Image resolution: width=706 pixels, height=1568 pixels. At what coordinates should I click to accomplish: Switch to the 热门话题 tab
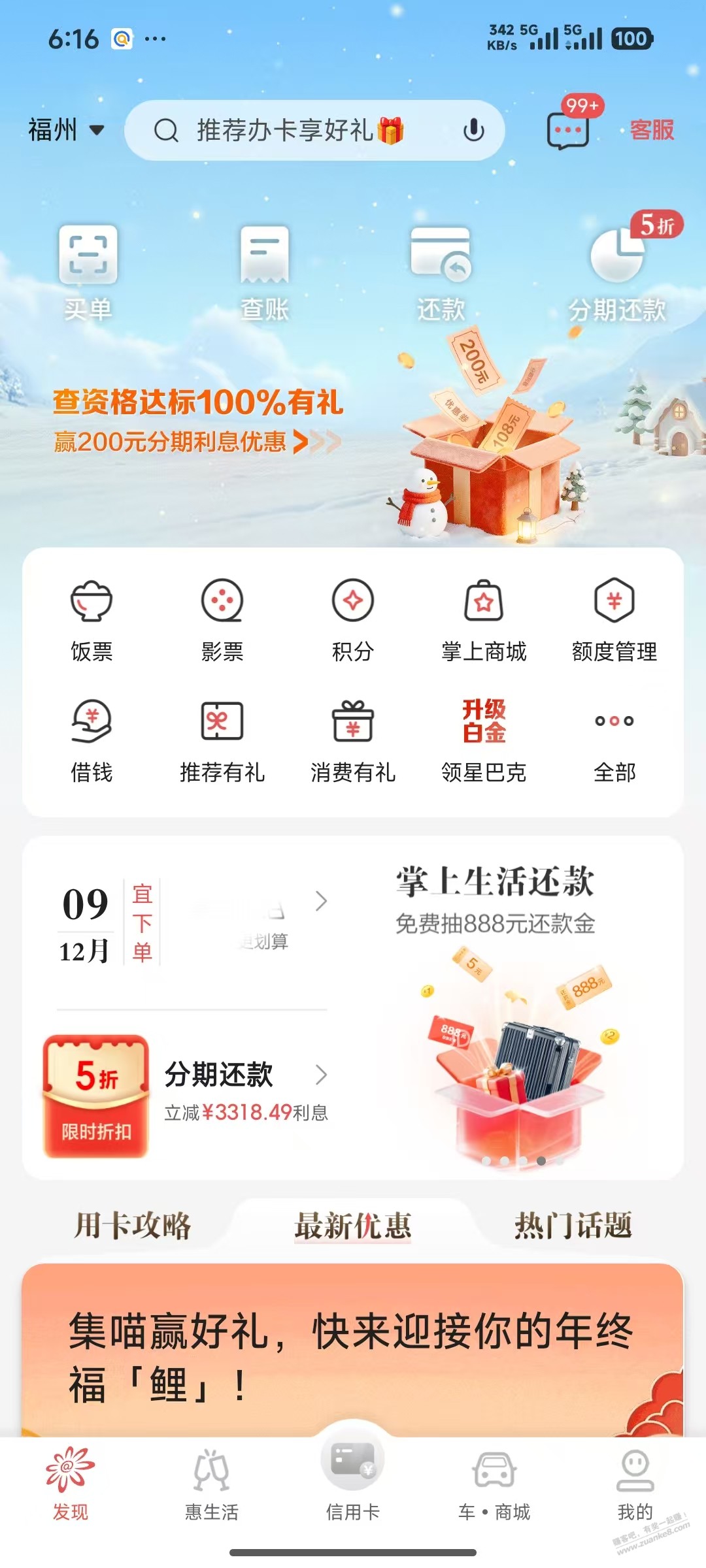coord(573,1226)
